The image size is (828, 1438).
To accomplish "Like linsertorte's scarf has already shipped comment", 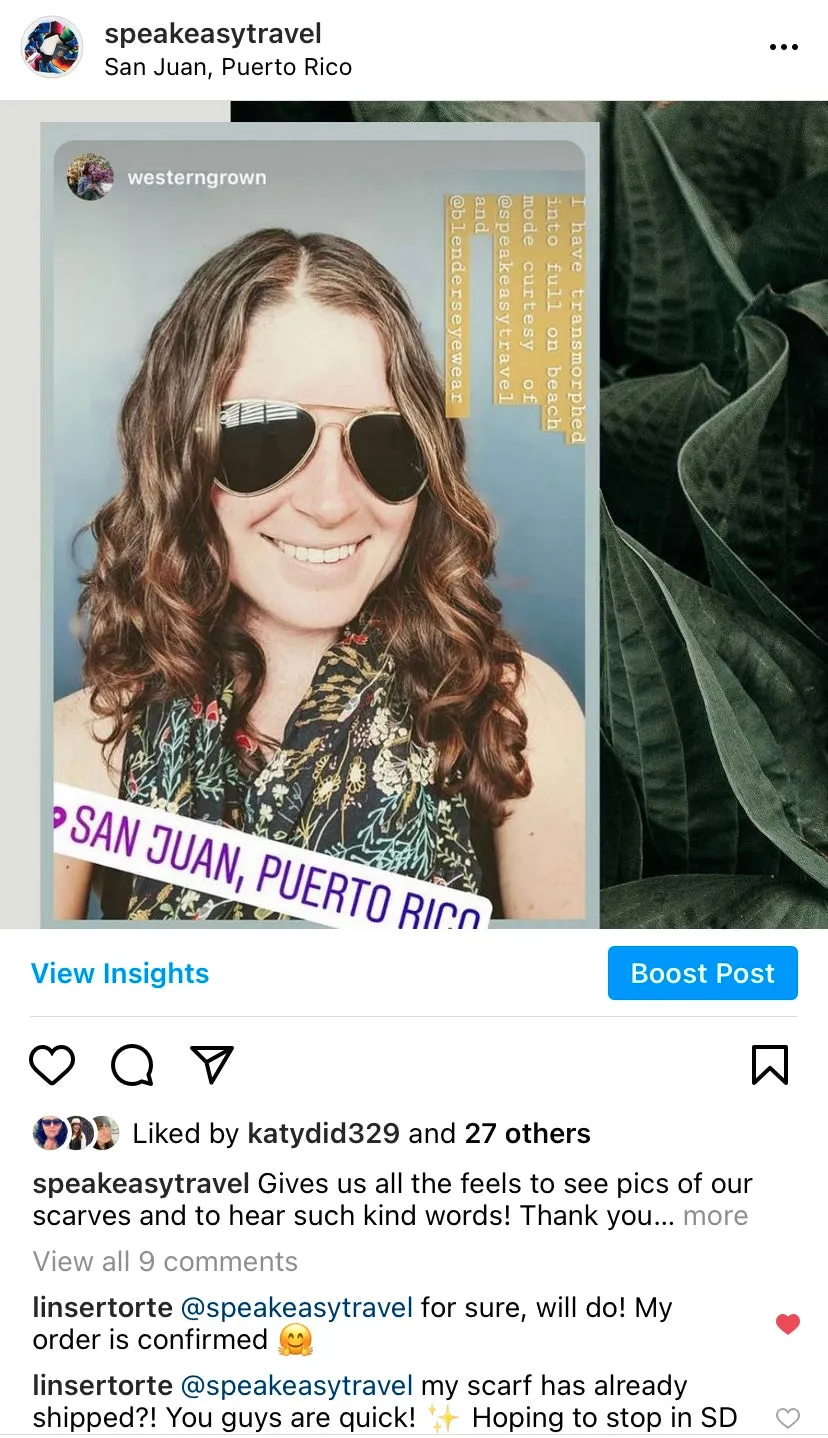I will coord(788,1417).
